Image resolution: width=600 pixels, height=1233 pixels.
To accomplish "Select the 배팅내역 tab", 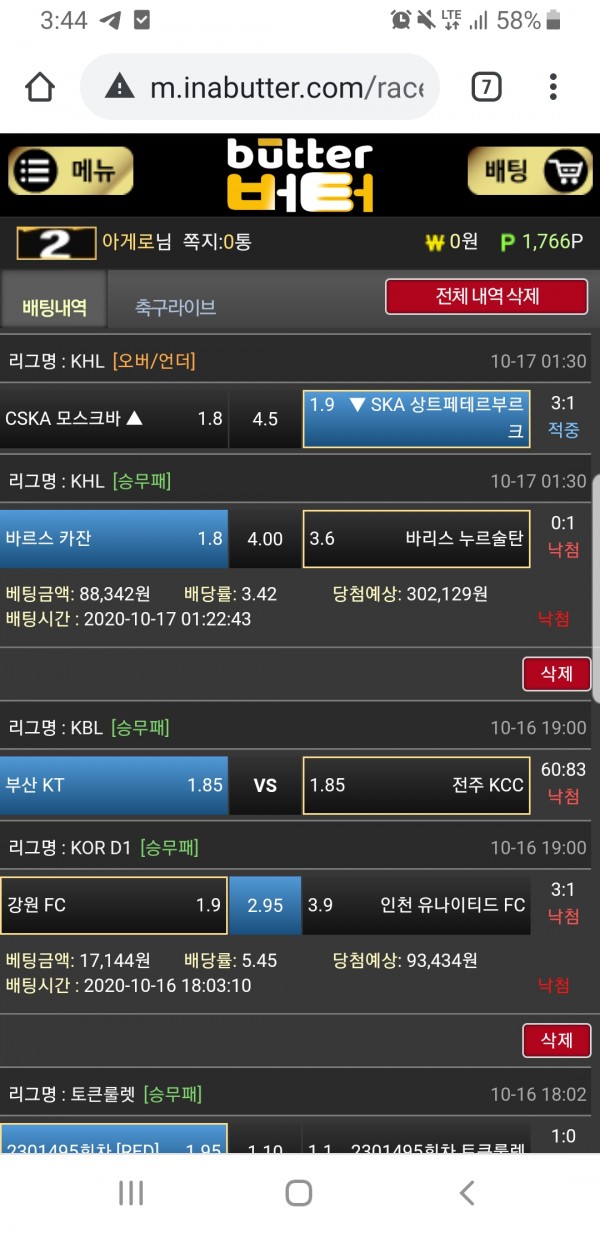I will point(54,307).
